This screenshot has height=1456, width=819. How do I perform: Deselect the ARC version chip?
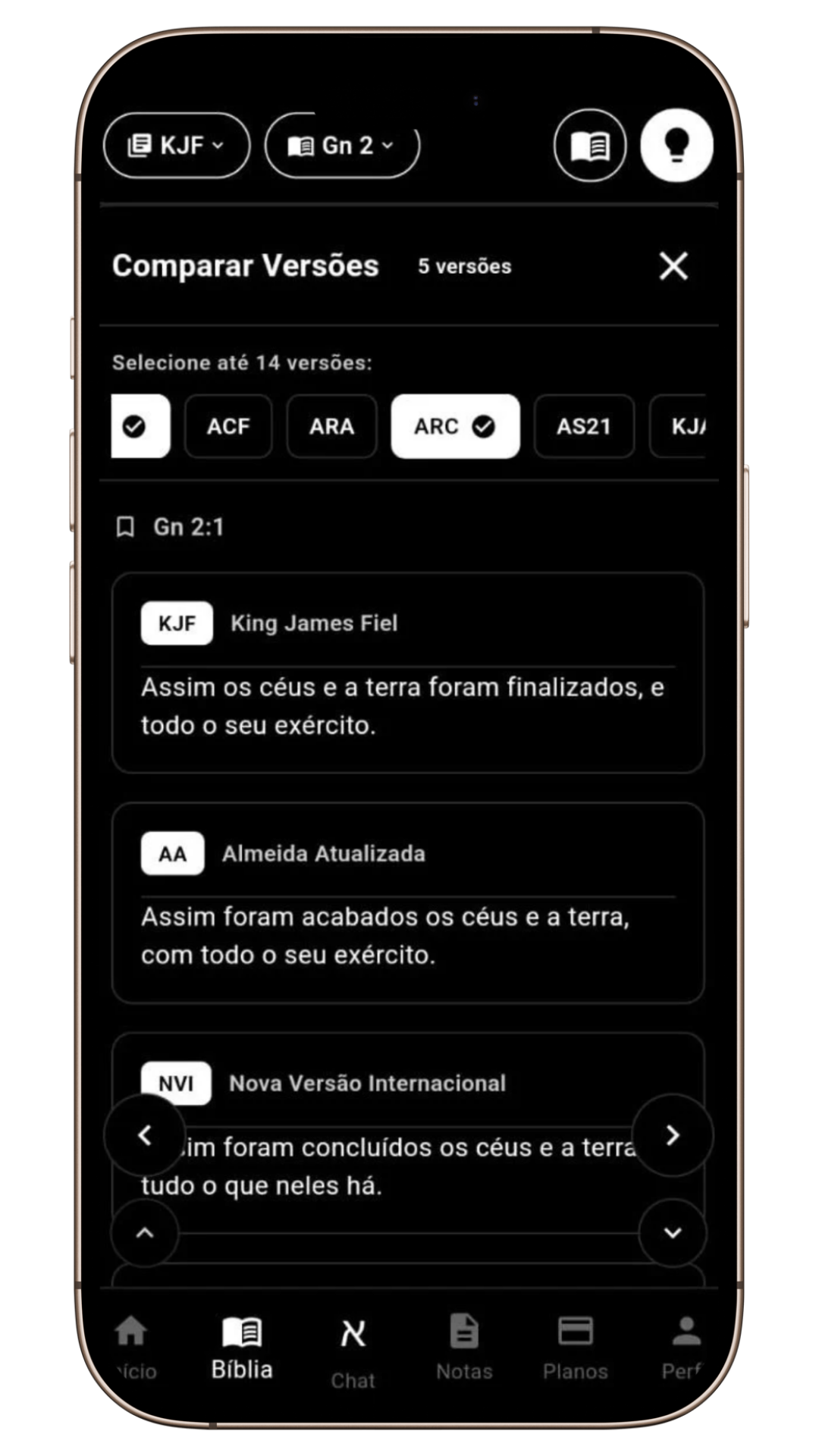pyautogui.click(x=455, y=426)
